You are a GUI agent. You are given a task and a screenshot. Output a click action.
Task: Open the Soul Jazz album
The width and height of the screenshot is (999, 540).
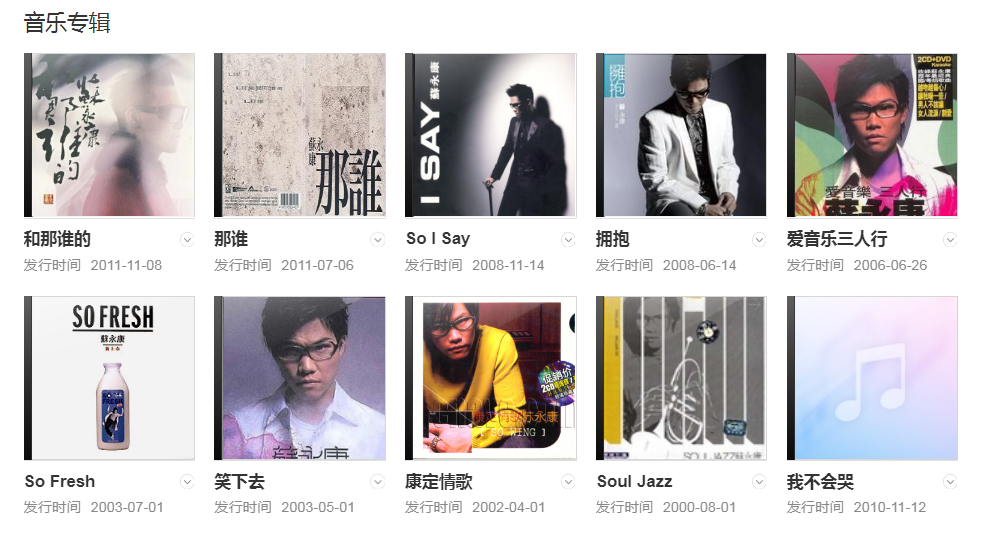[682, 378]
